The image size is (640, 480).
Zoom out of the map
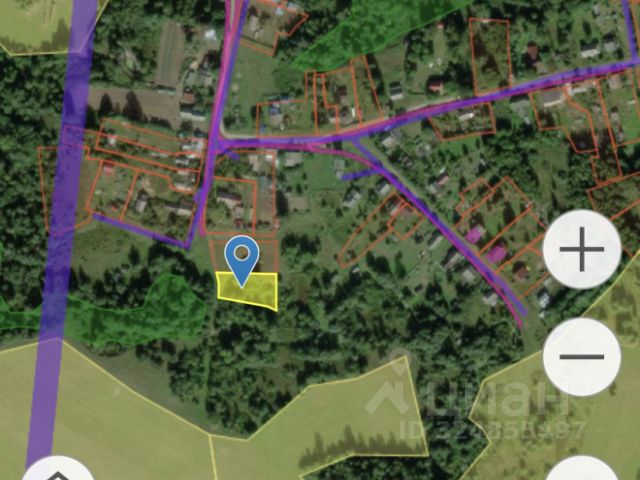click(x=581, y=356)
